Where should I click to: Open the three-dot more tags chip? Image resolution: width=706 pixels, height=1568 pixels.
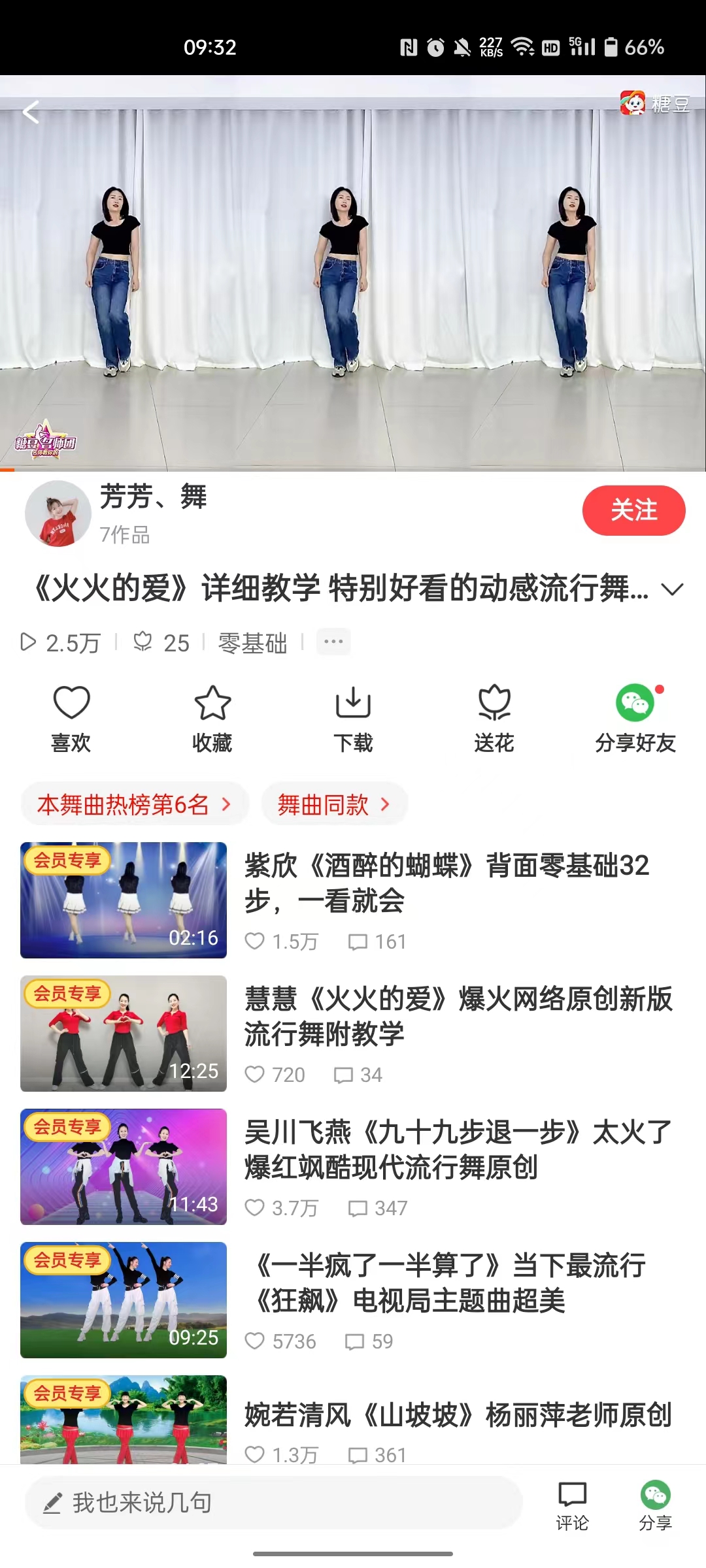pos(333,642)
